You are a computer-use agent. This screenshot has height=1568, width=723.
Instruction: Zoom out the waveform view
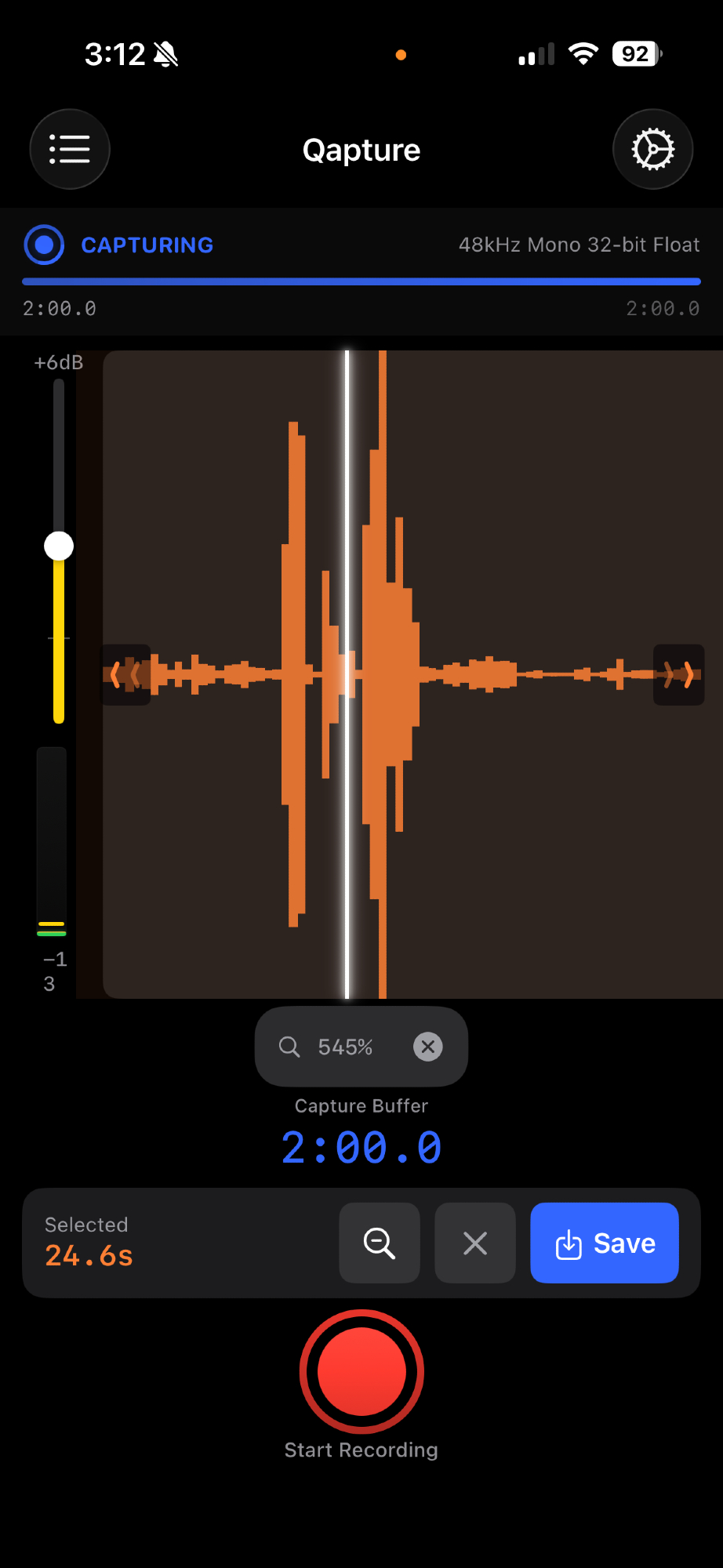(x=380, y=1243)
